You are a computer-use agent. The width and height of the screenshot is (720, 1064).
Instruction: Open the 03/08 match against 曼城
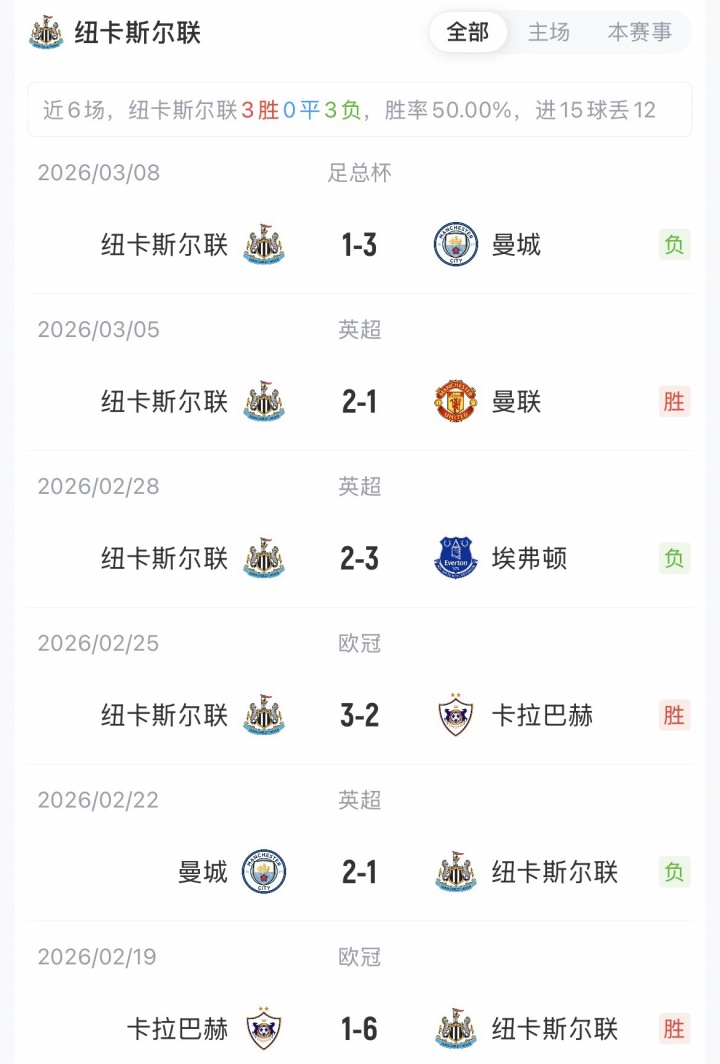[x=359, y=244]
